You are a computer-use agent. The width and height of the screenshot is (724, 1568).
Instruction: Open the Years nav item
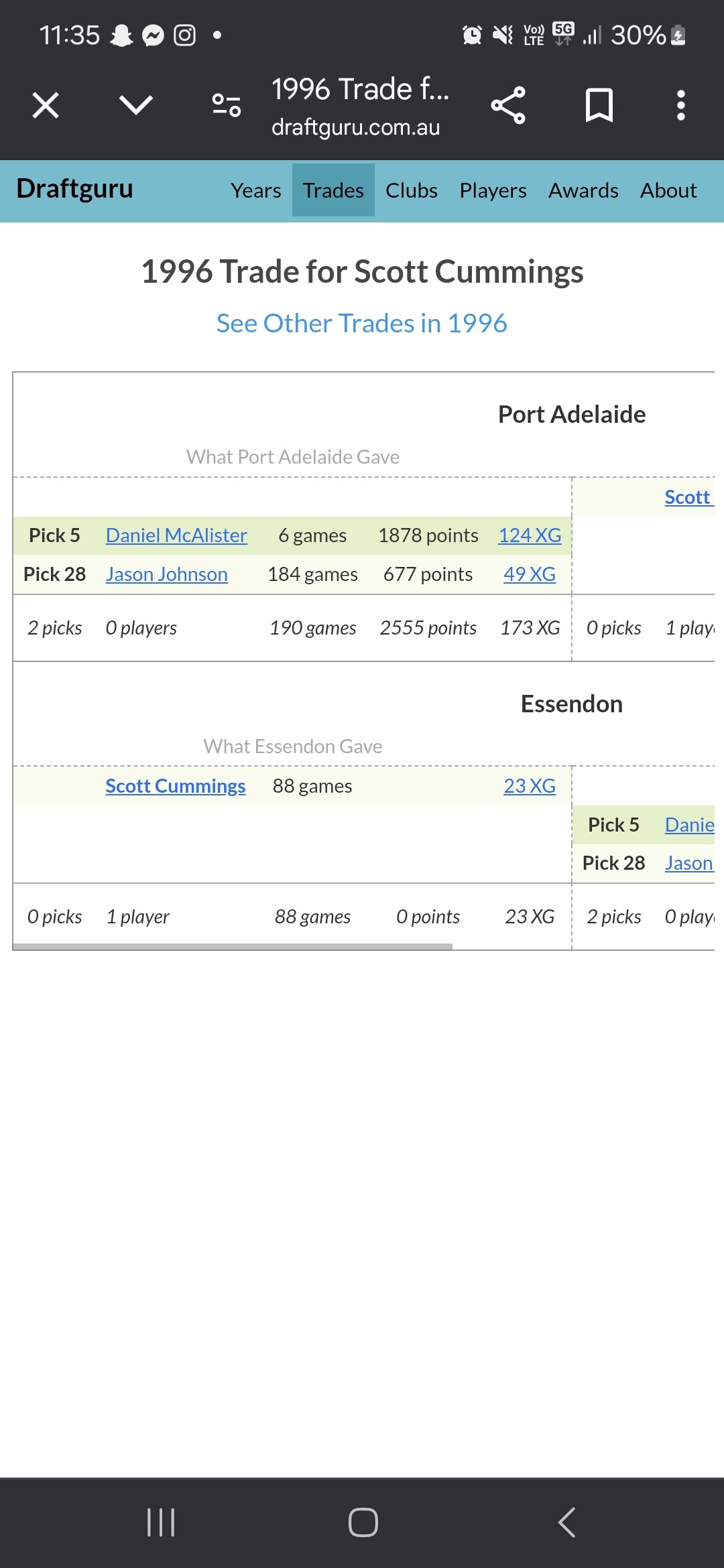tap(255, 191)
